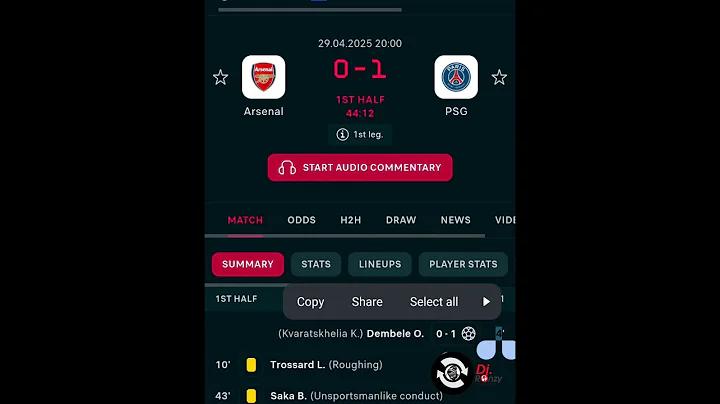
Task: Go to the News tab
Action: 455,220
